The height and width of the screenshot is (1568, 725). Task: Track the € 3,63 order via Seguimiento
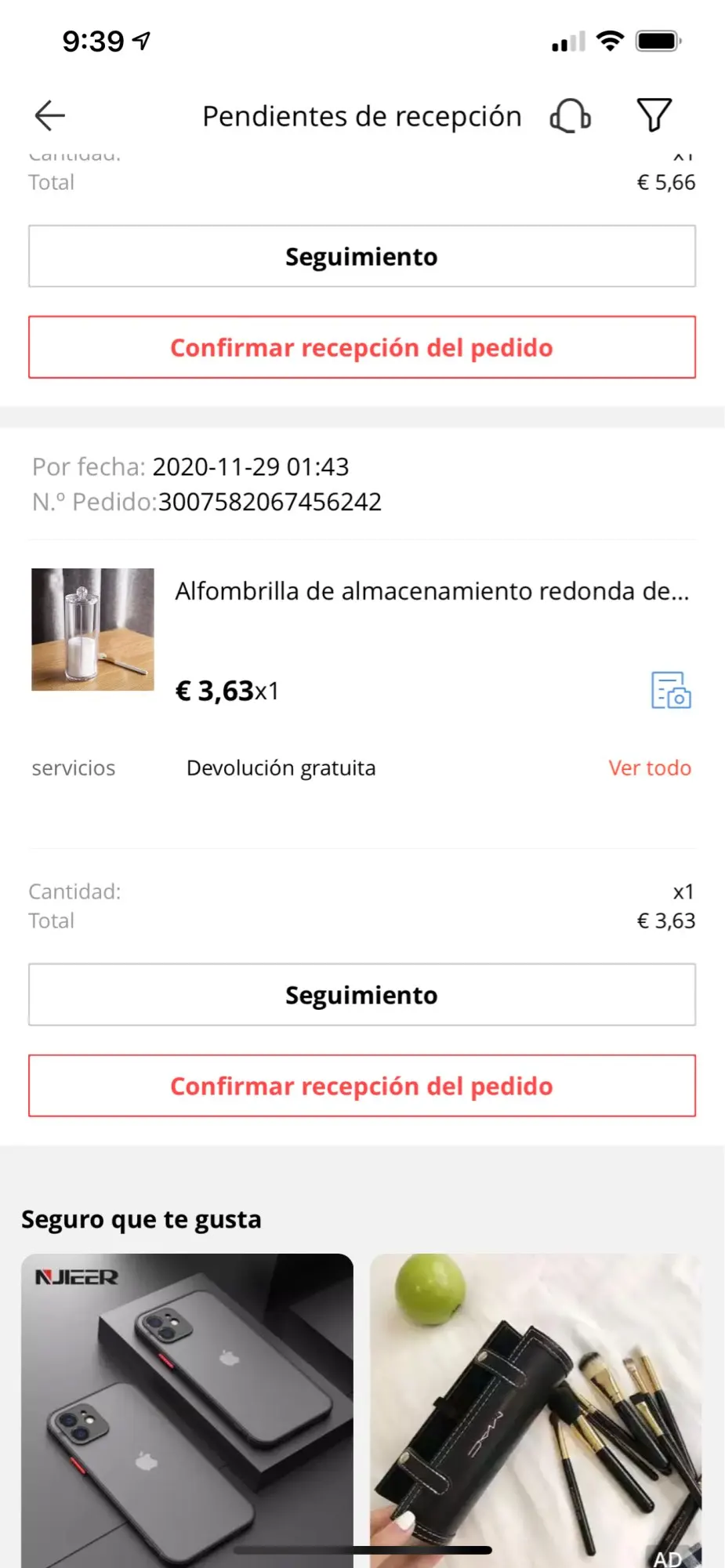[362, 995]
